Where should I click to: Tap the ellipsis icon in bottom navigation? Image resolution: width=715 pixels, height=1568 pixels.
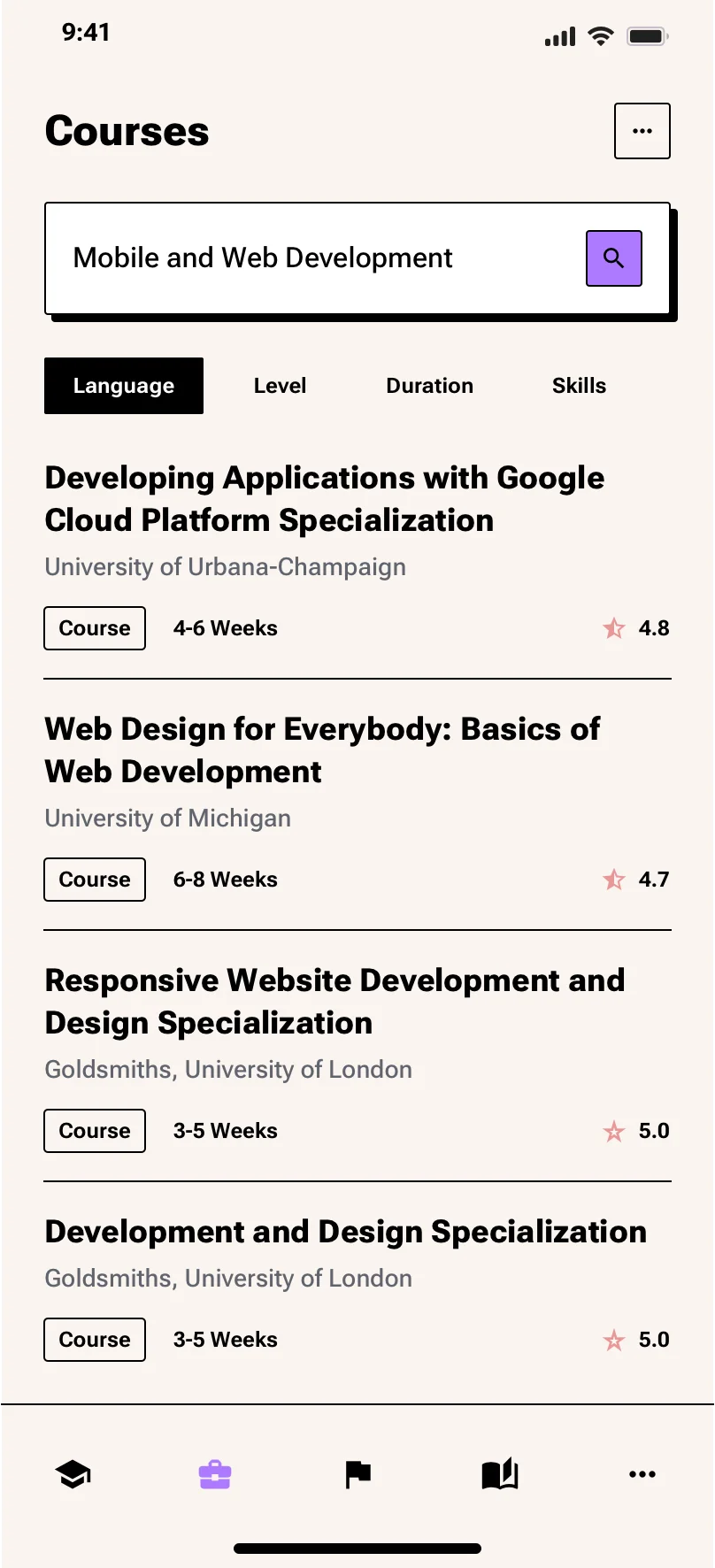point(642,1473)
